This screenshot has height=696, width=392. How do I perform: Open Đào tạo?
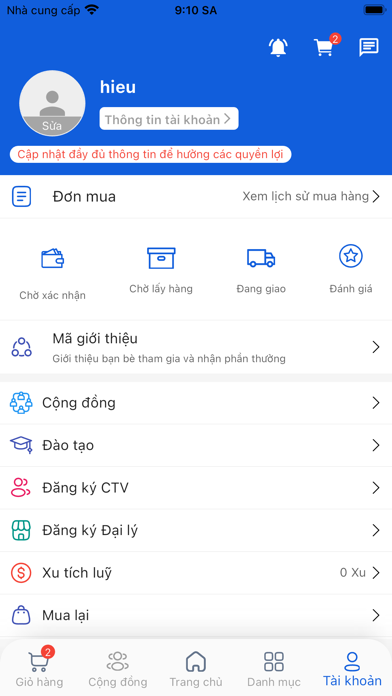tap(196, 445)
